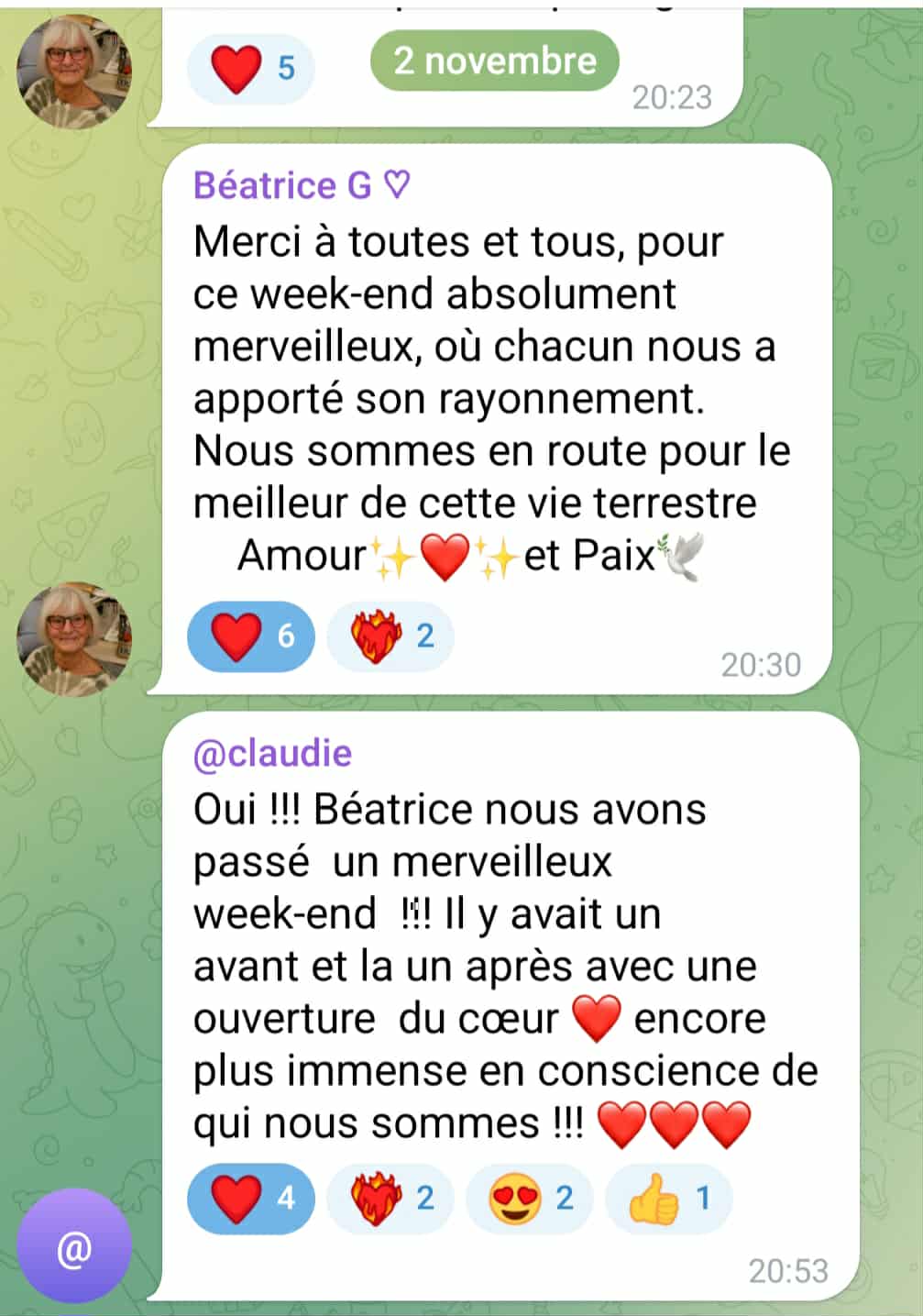Screen dimensions: 923x1316
Task: Add flaming heart reaction on Béatrice's message
Action: point(391,636)
